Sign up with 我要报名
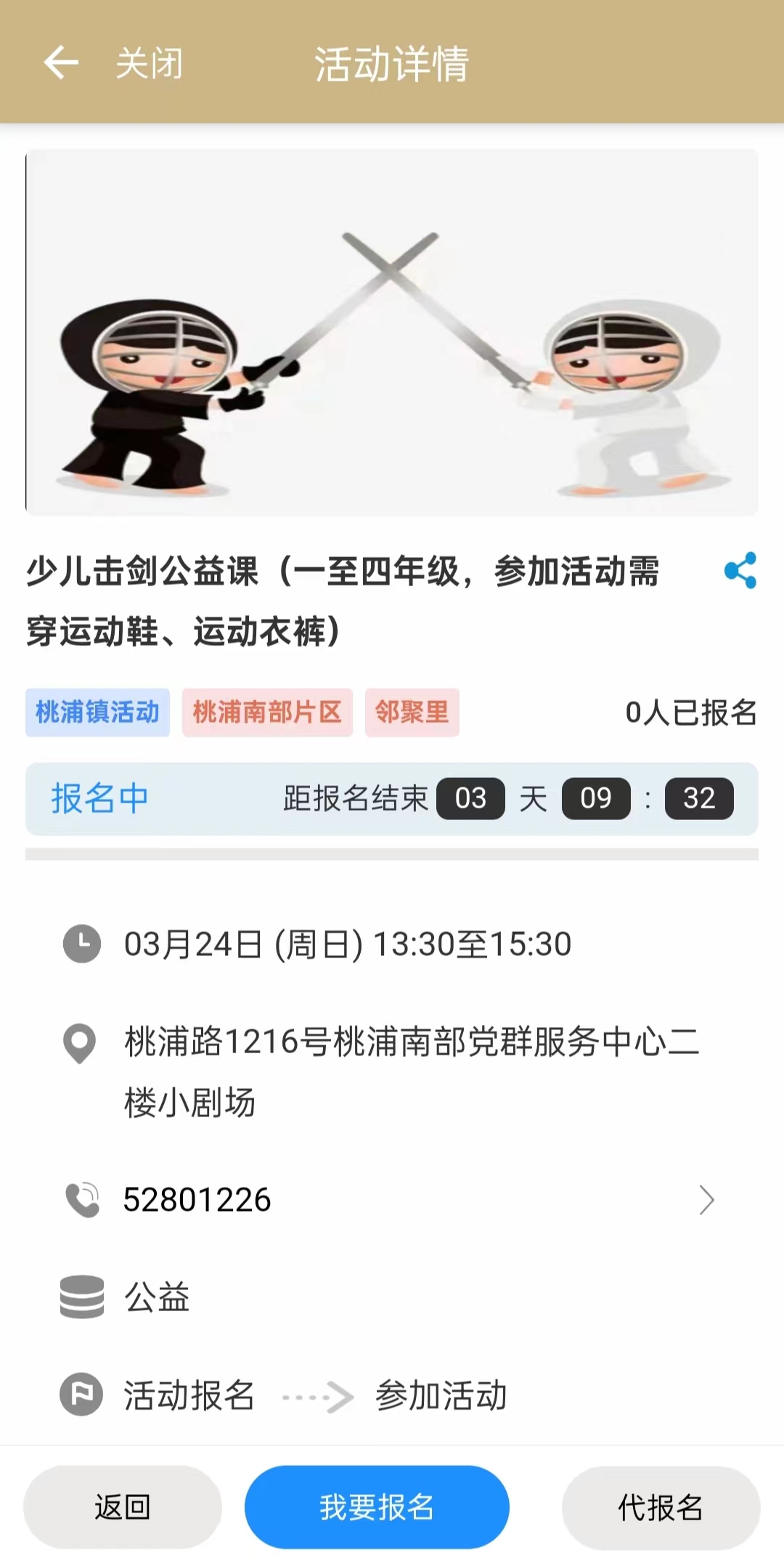784x1566 pixels. tap(377, 1507)
